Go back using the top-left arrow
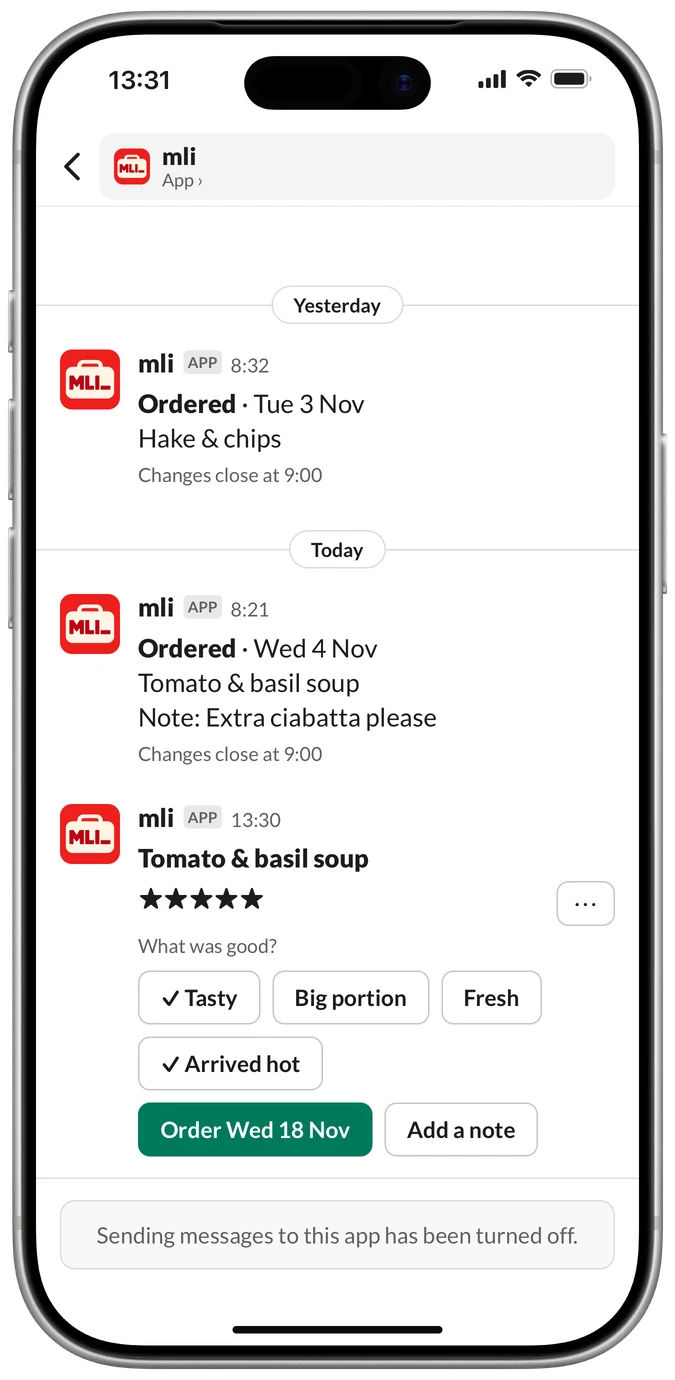675x1380 pixels. click(72, 167)
